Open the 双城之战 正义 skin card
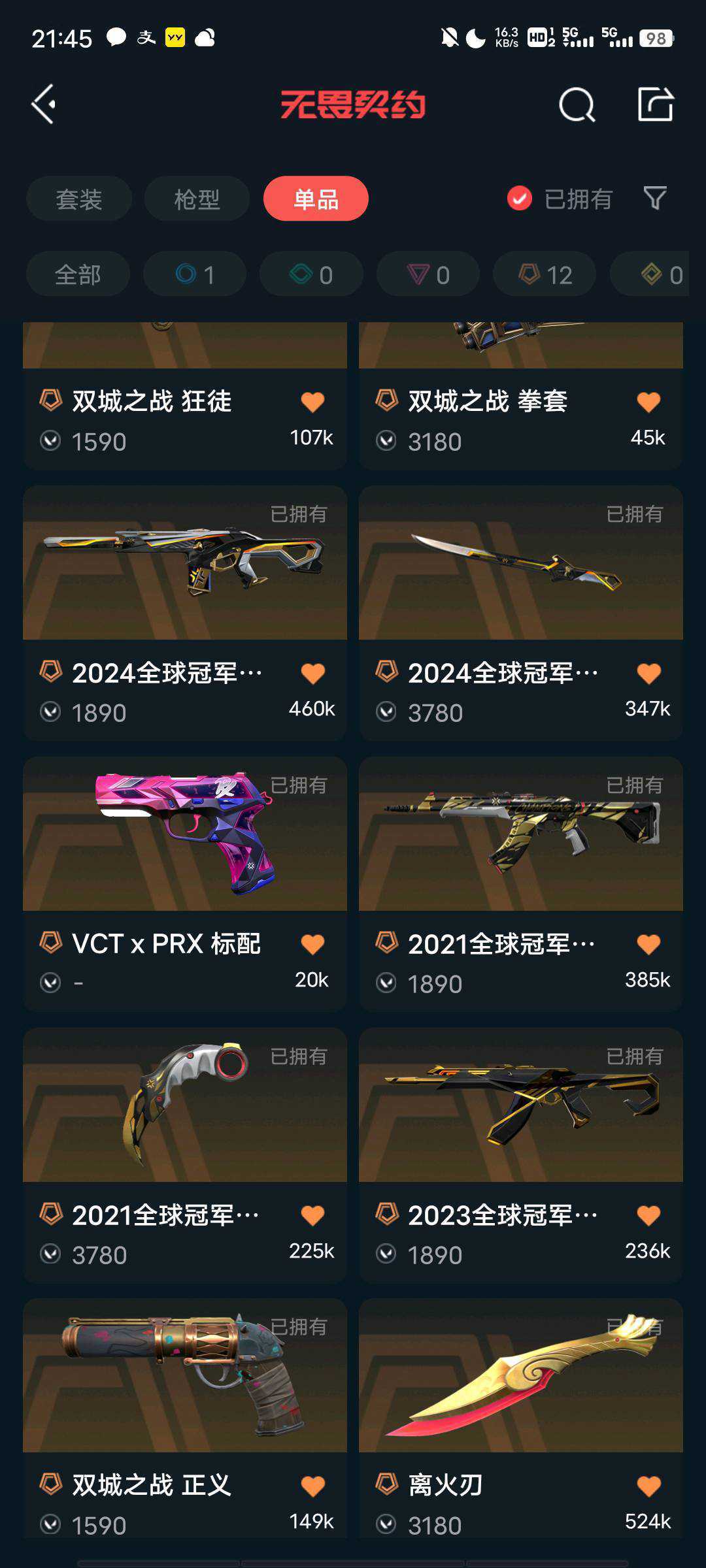706x1568 pixels. click(185, 1419)
